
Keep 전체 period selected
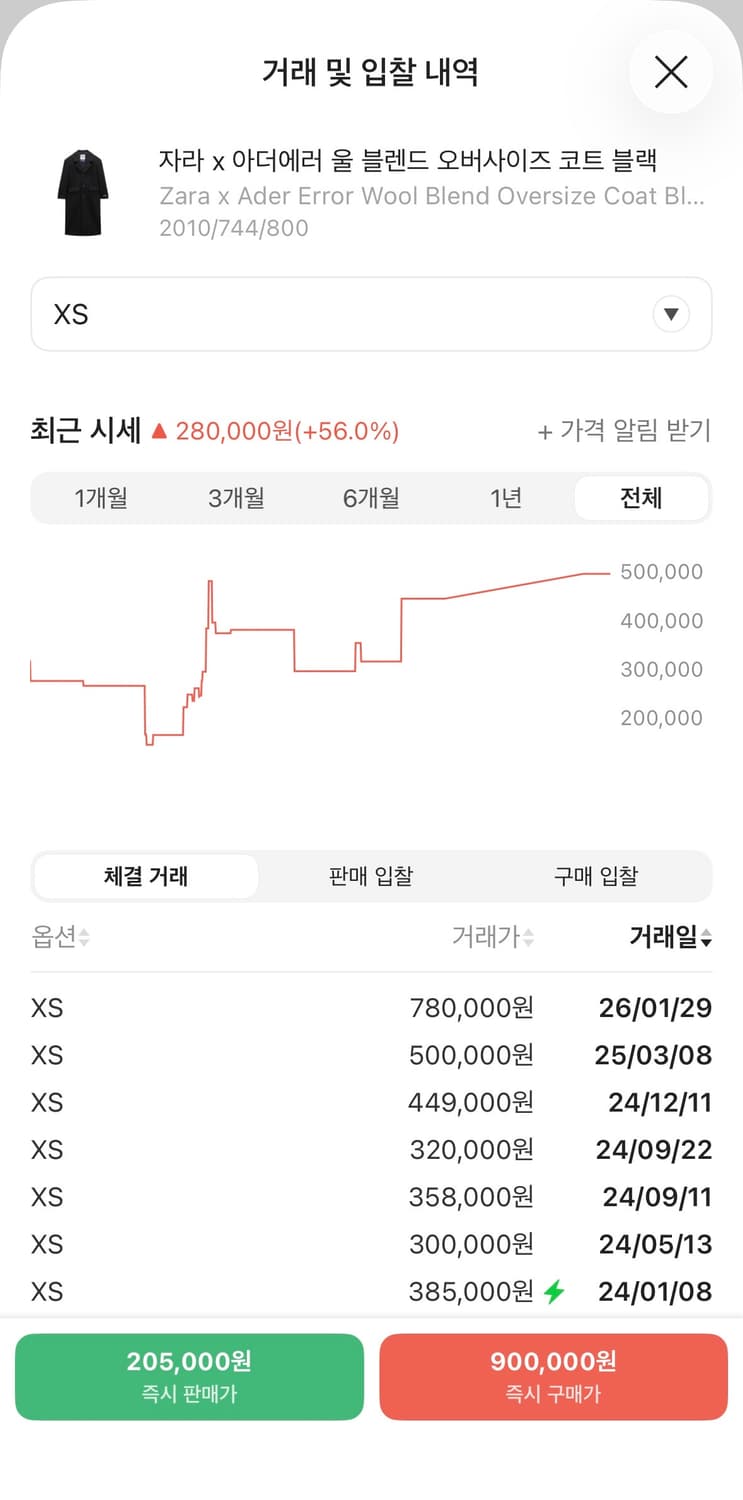point(641,497)
